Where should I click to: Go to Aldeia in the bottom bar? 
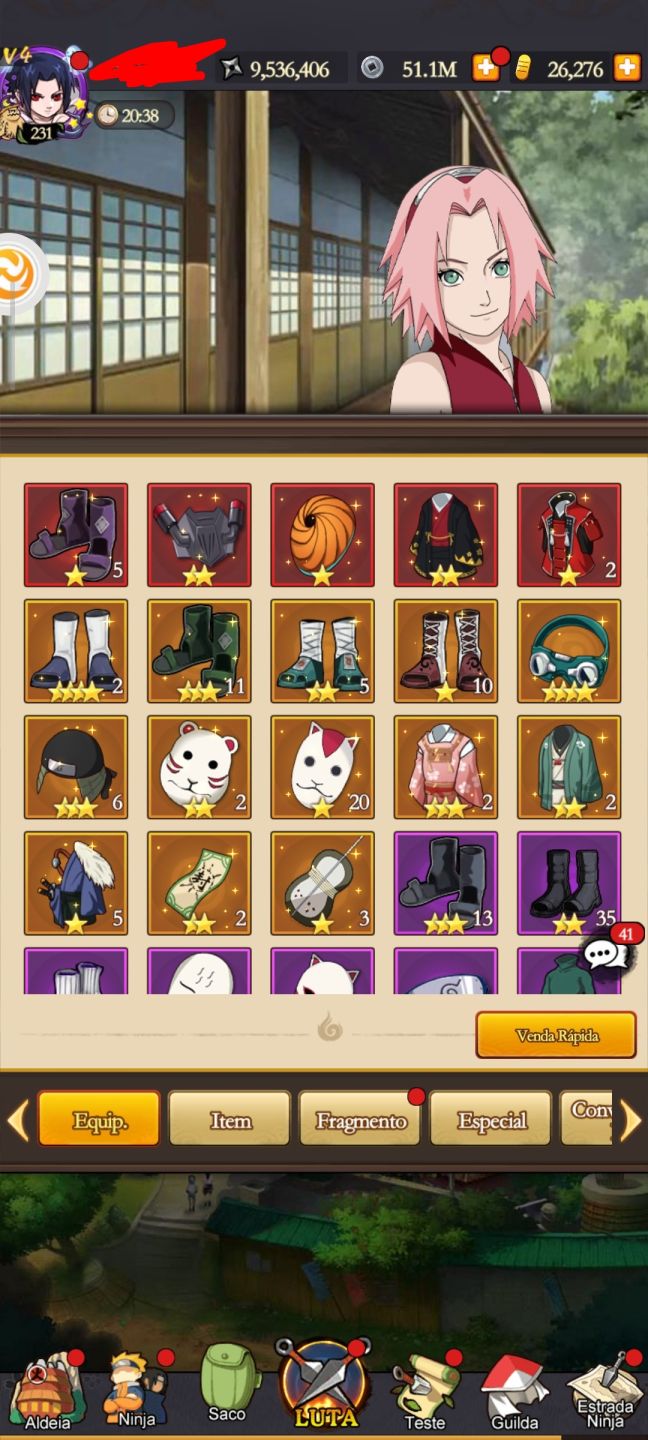click(x=48, y=1394)
